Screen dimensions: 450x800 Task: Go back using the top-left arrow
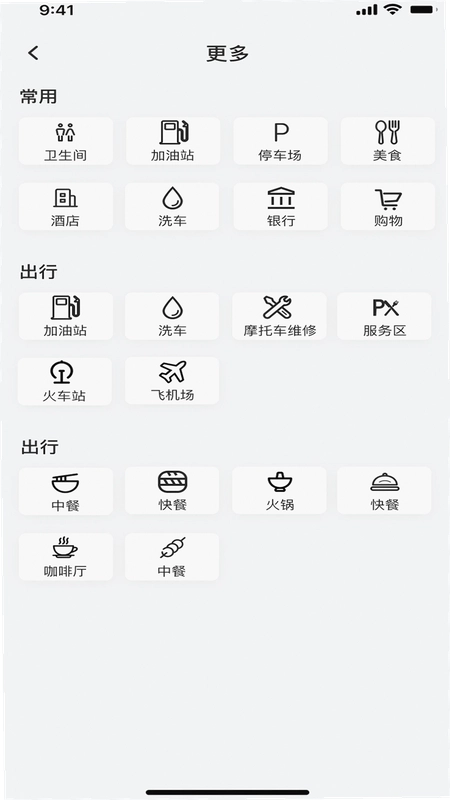(33, 53)
